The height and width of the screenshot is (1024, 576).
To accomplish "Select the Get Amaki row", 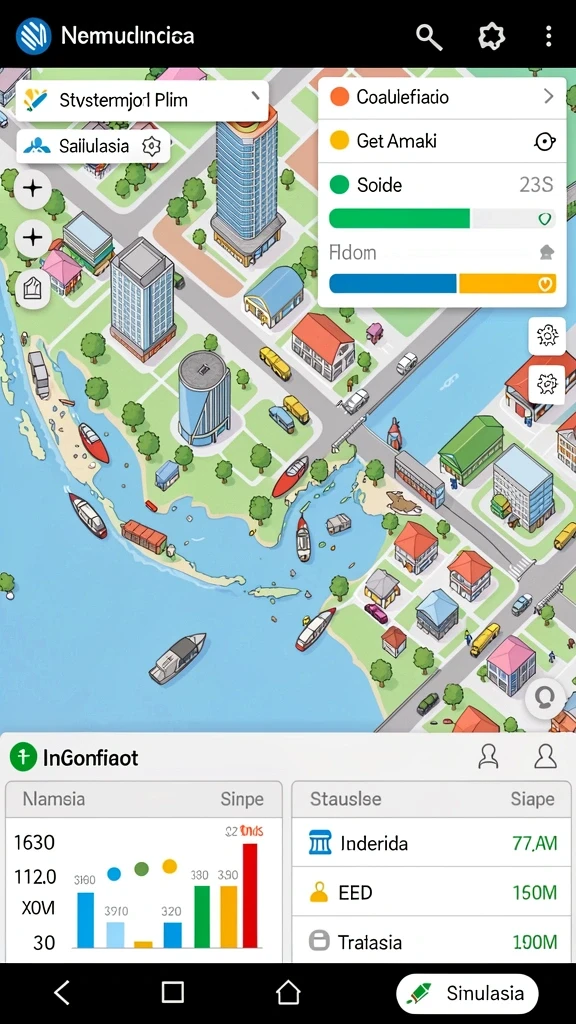I will click(442, 140).
